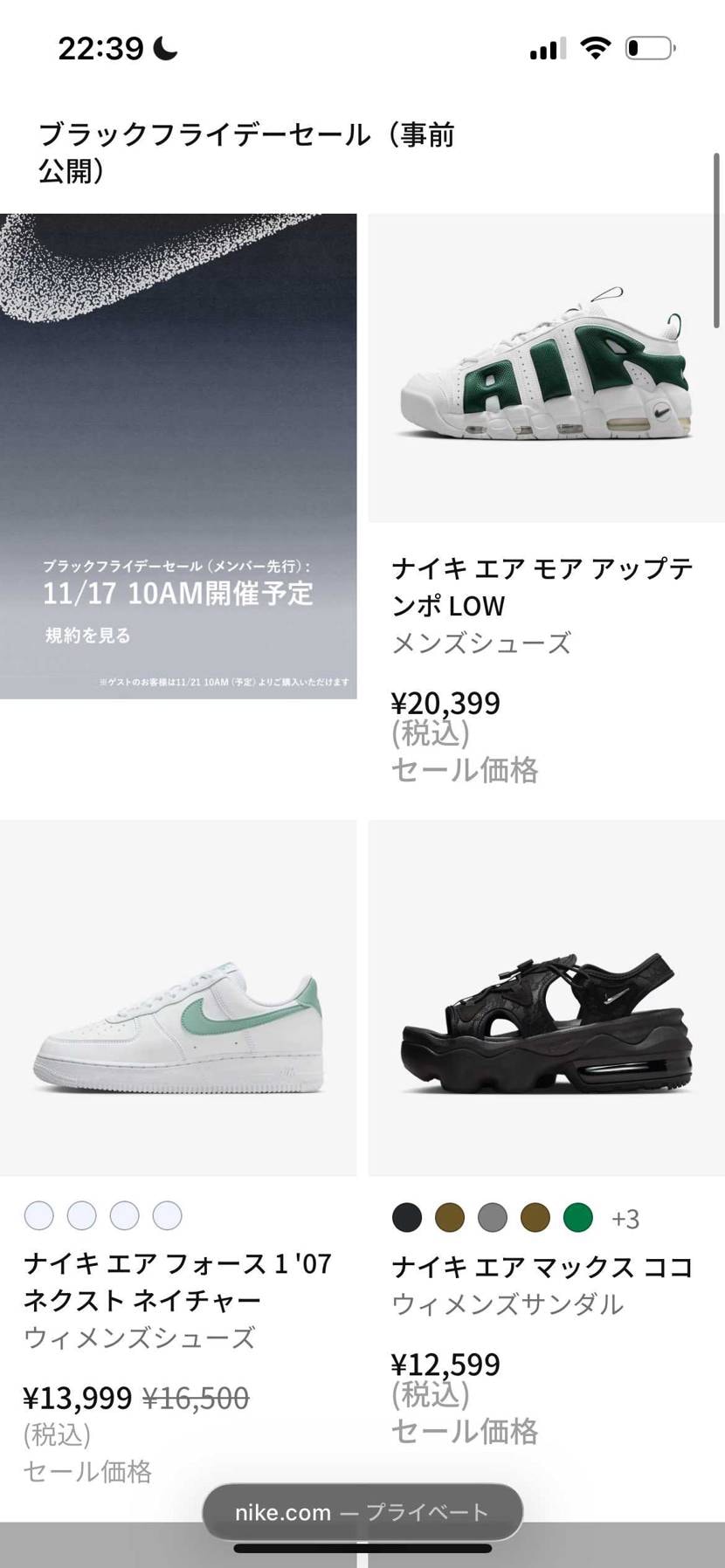
Task: Open the ナイキ エア マックス ココ title
Action: pos(542,1267)
